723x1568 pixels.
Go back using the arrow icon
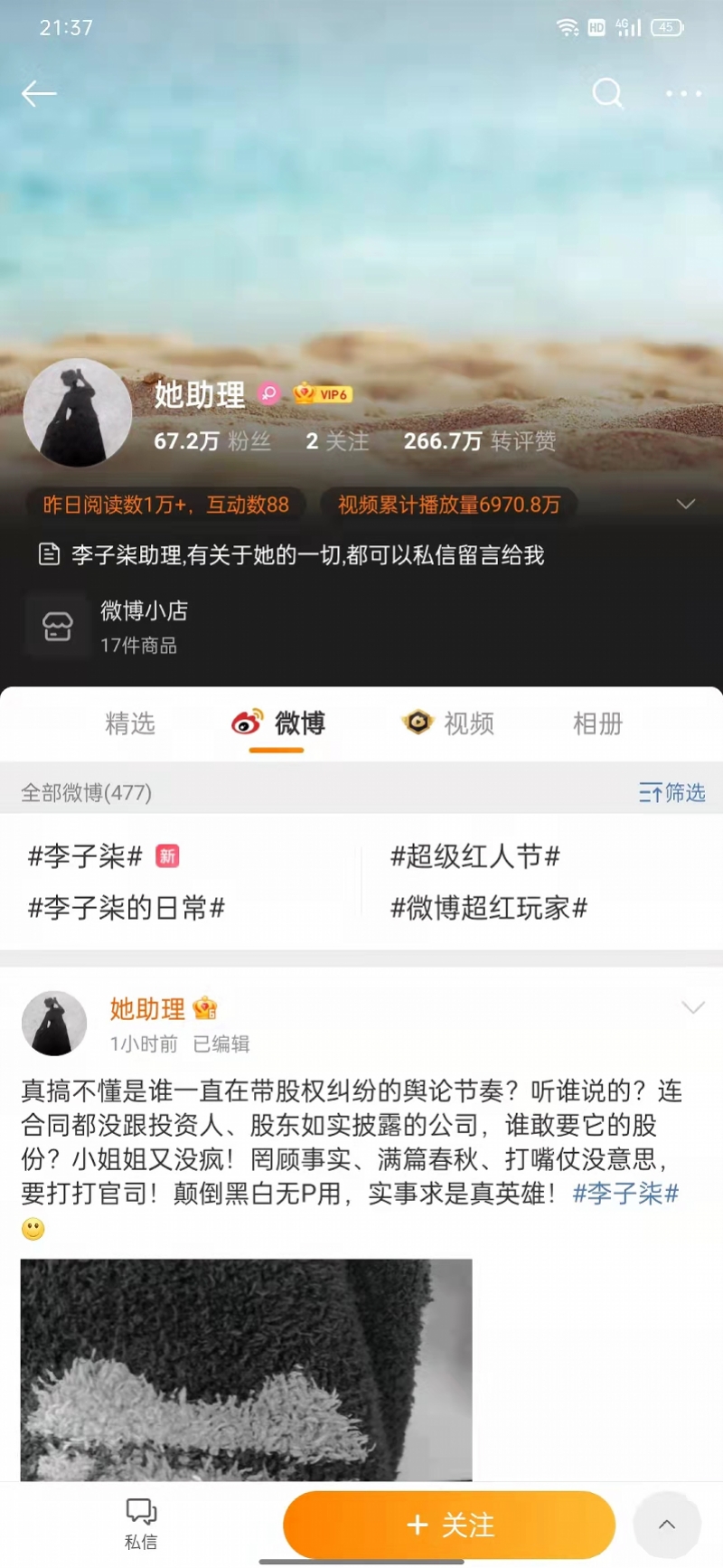click(39, 93)
